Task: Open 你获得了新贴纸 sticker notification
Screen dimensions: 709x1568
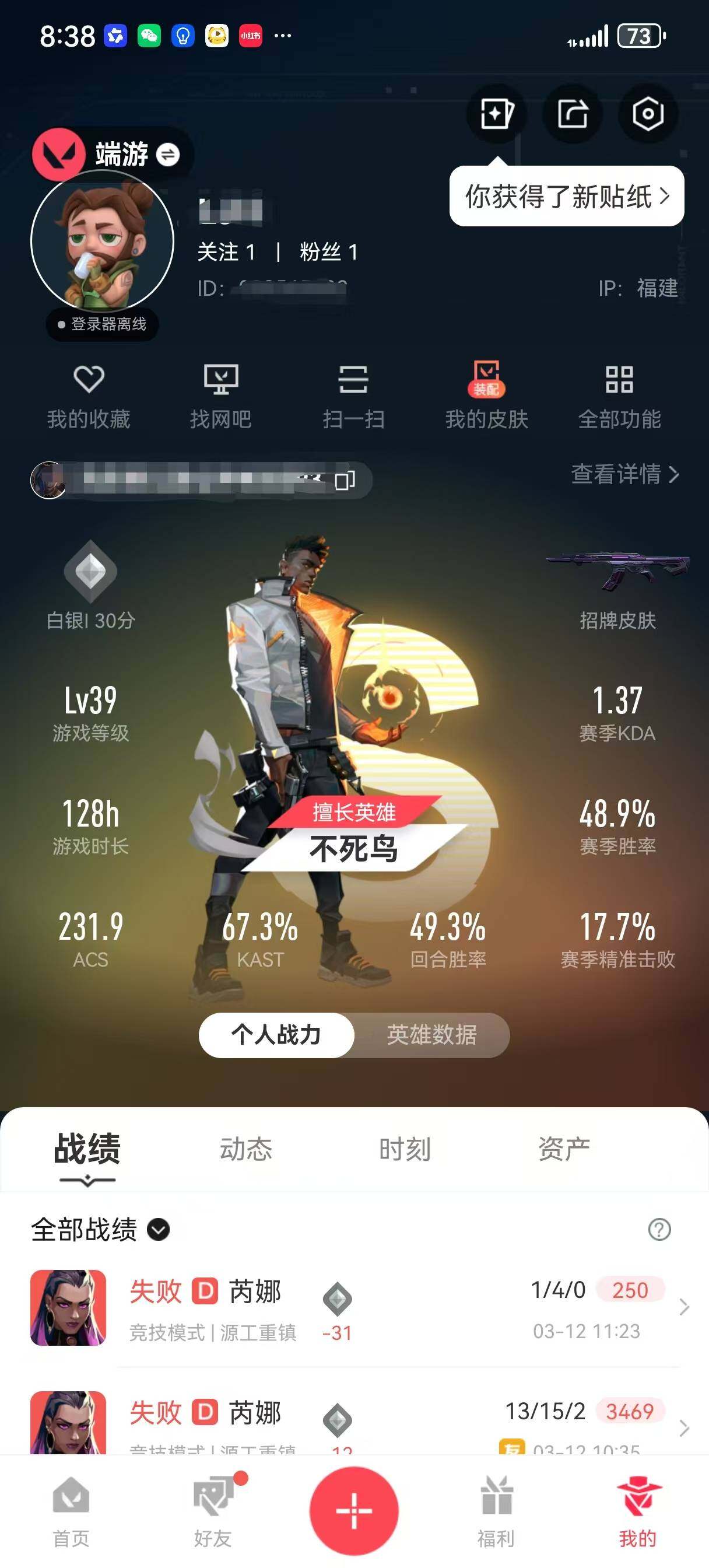Action: coord(567,195)
